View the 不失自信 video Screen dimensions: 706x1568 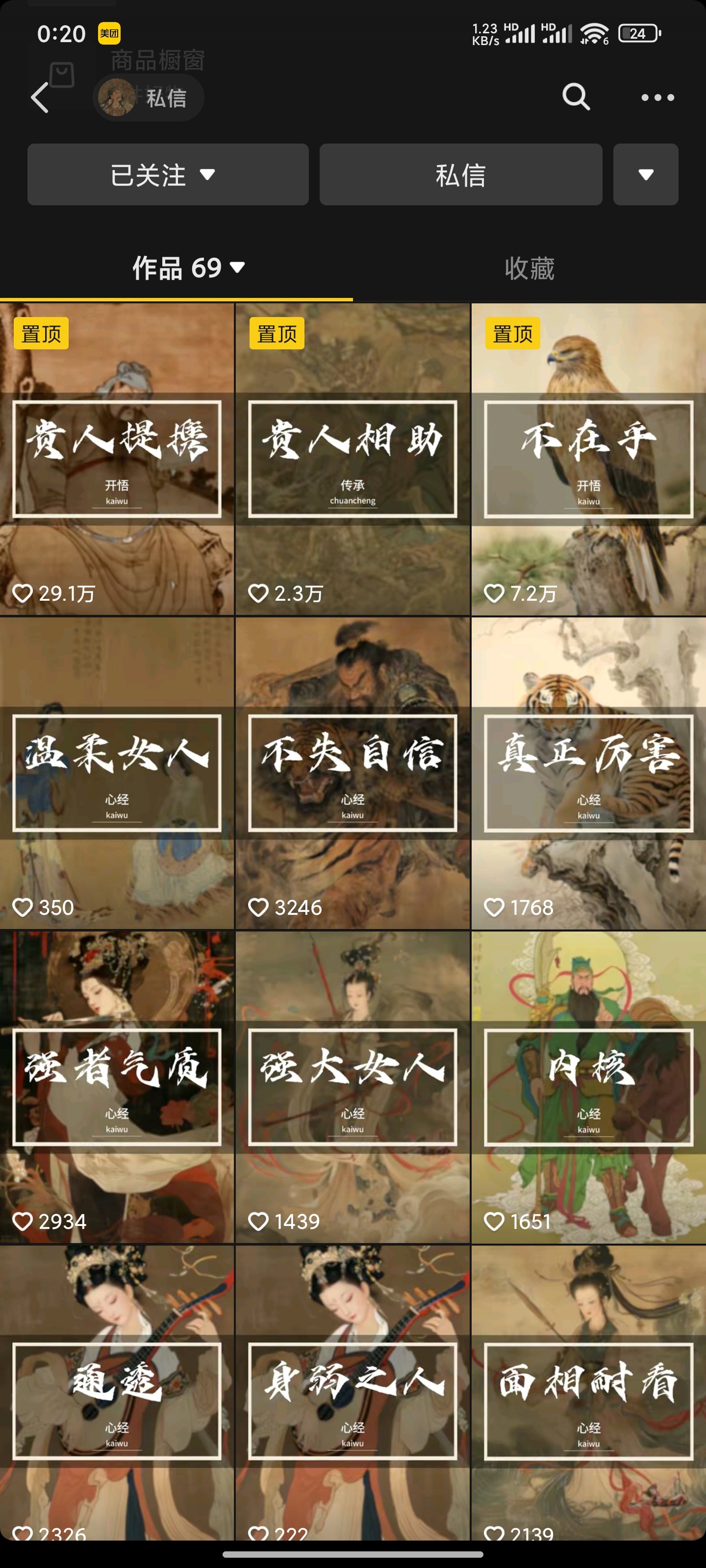click(x=353, y=773)
